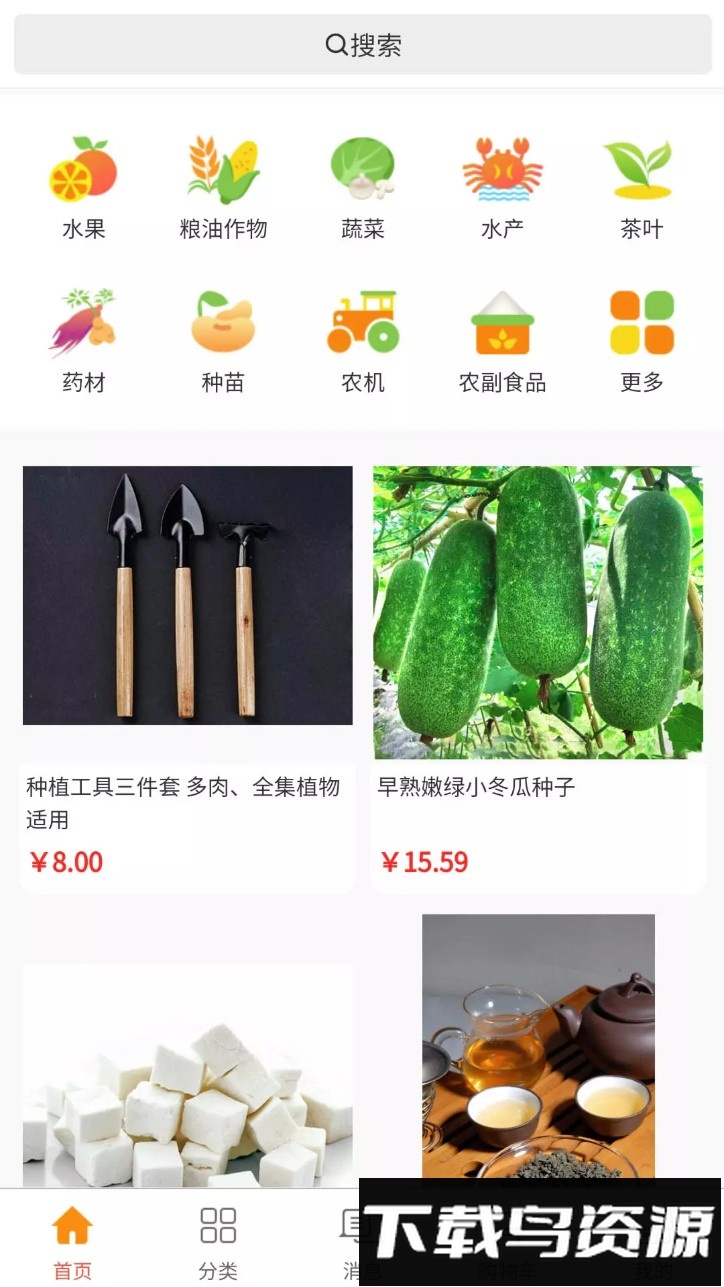Browse the 粮油作物 category
The width and height of the screenshot is (724, 1287).
[223, 187]
